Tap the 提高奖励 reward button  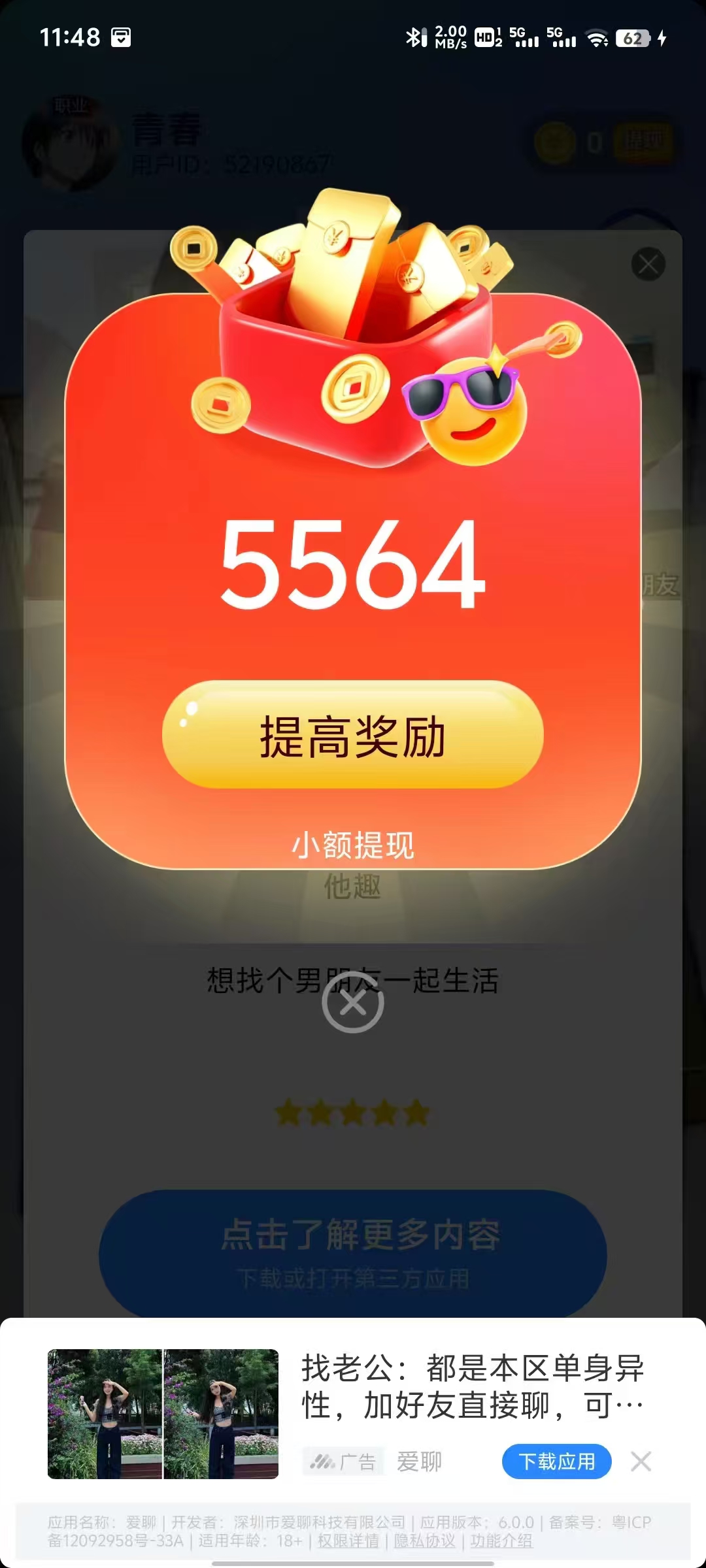pos(353,735)
